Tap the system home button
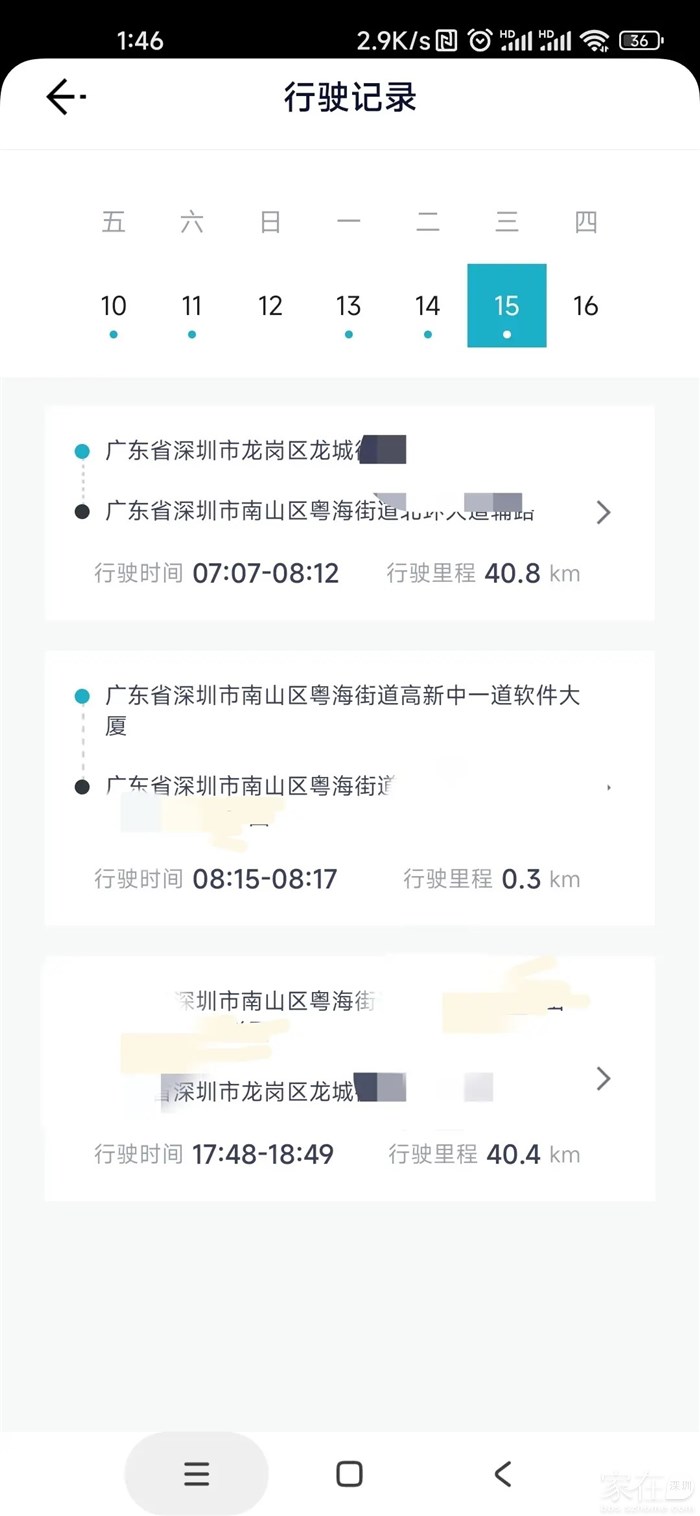Screen dimensions: 700x1516 click(x=349, y=1473)
